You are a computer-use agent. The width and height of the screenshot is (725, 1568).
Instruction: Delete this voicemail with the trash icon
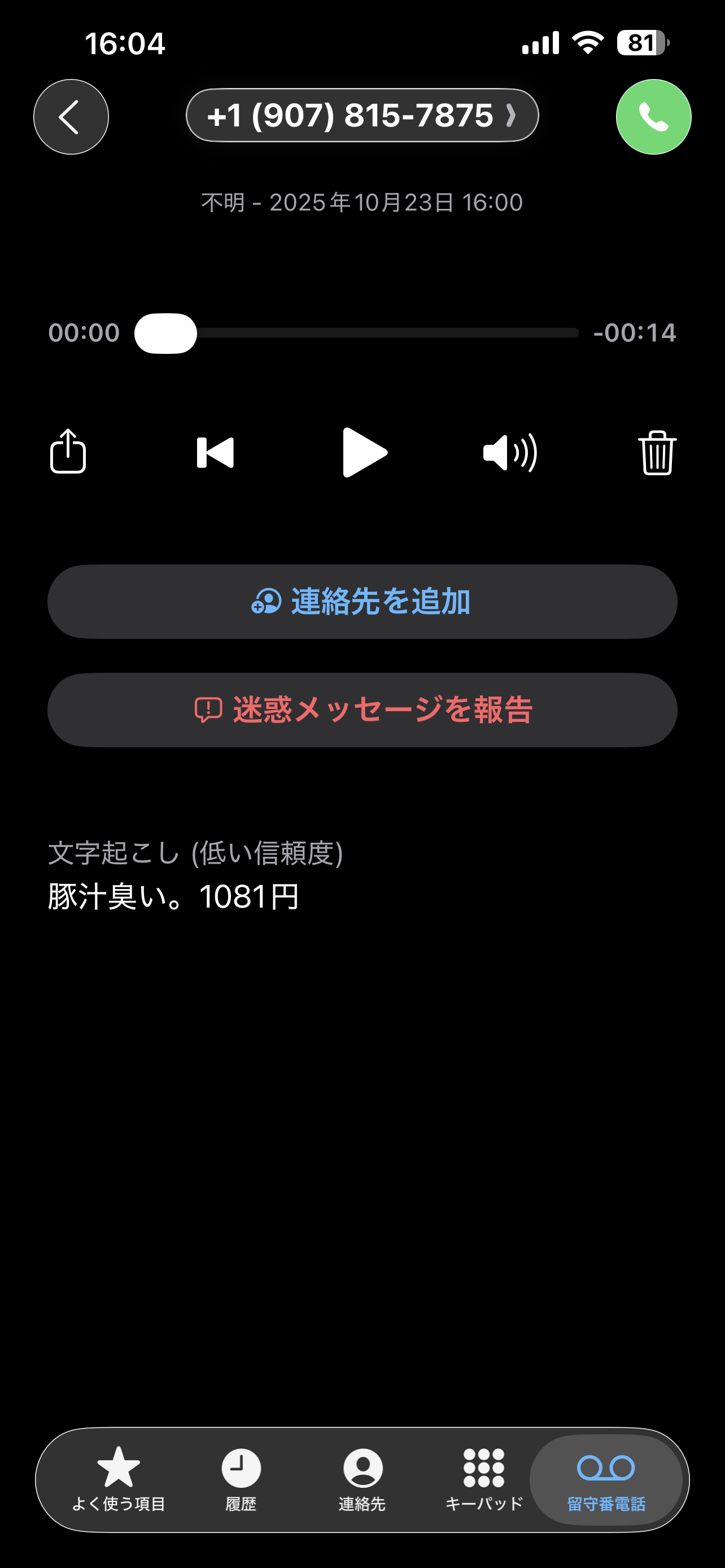(657, 452)
